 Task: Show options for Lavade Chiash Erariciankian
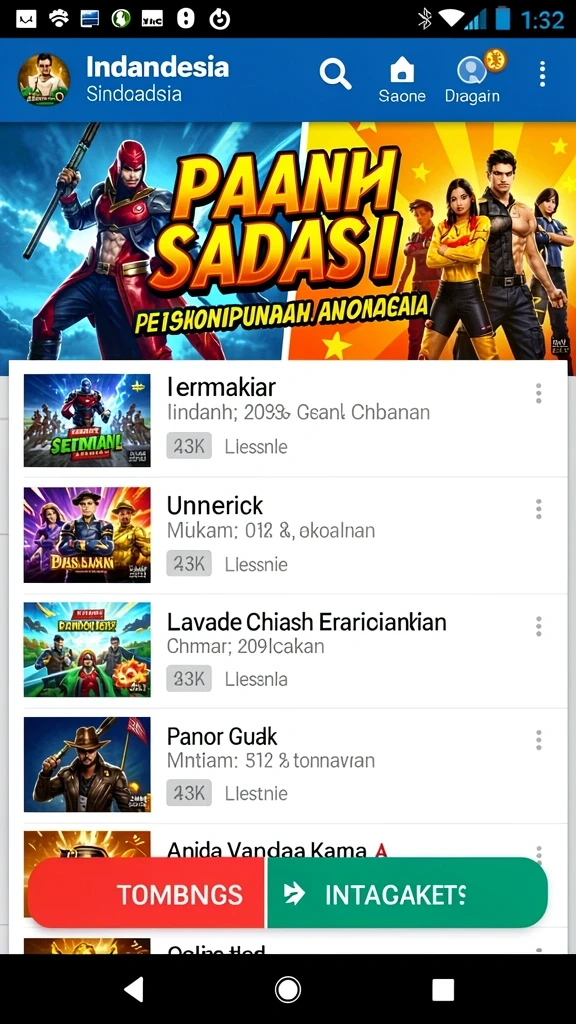point(539,626)
